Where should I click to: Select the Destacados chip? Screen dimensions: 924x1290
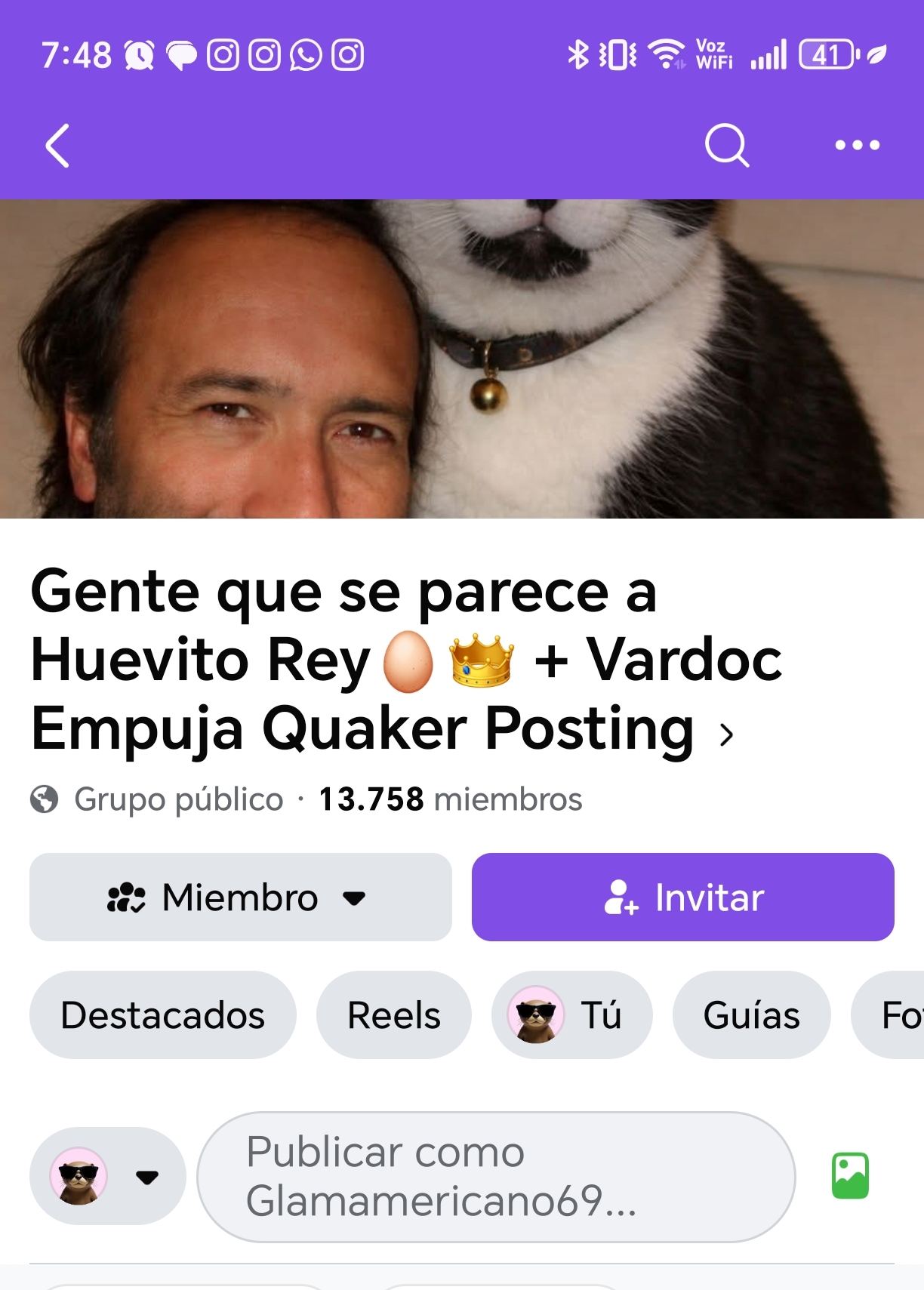pos(162,1015)
